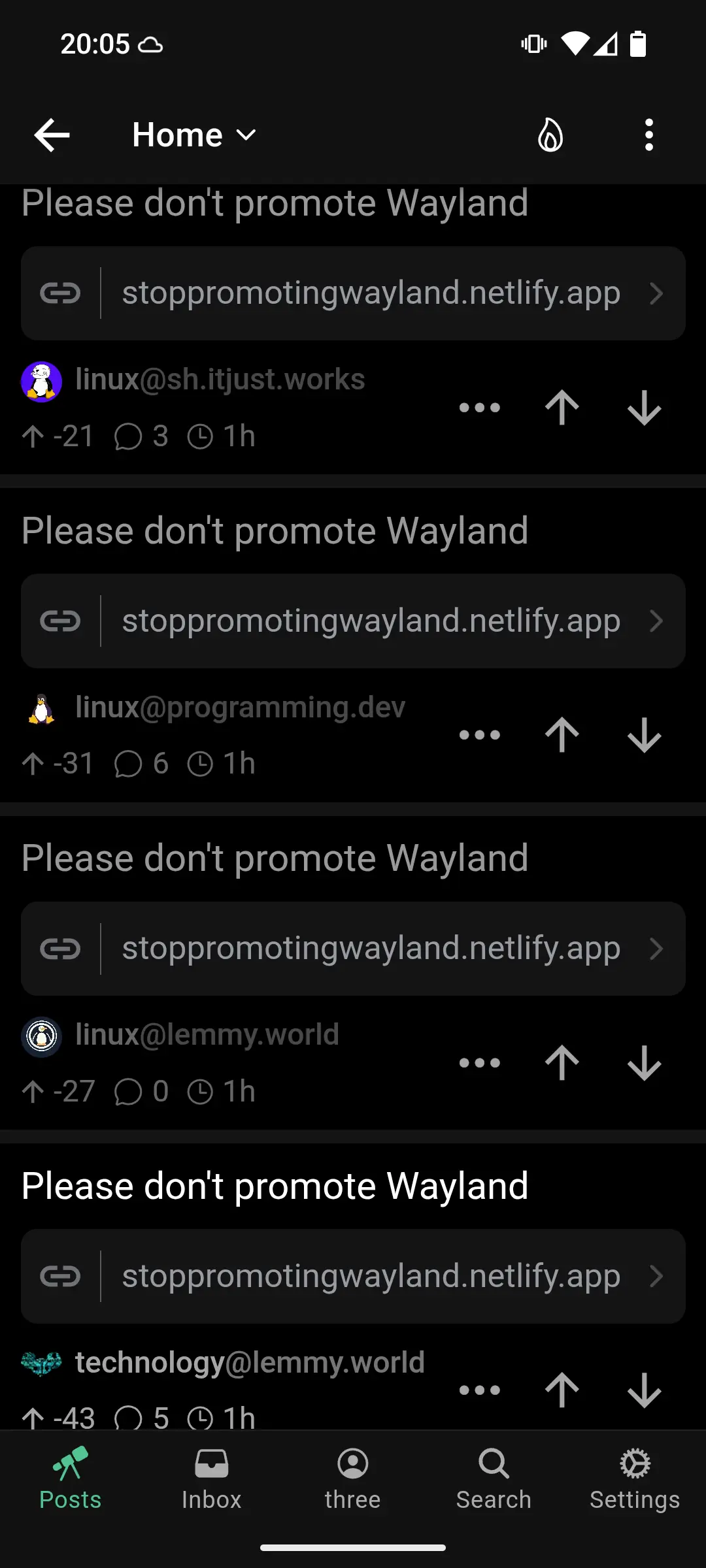Upvote the linux@sh.itjust.works post
Screen dimensions: 706x1568
coord(562,408)
